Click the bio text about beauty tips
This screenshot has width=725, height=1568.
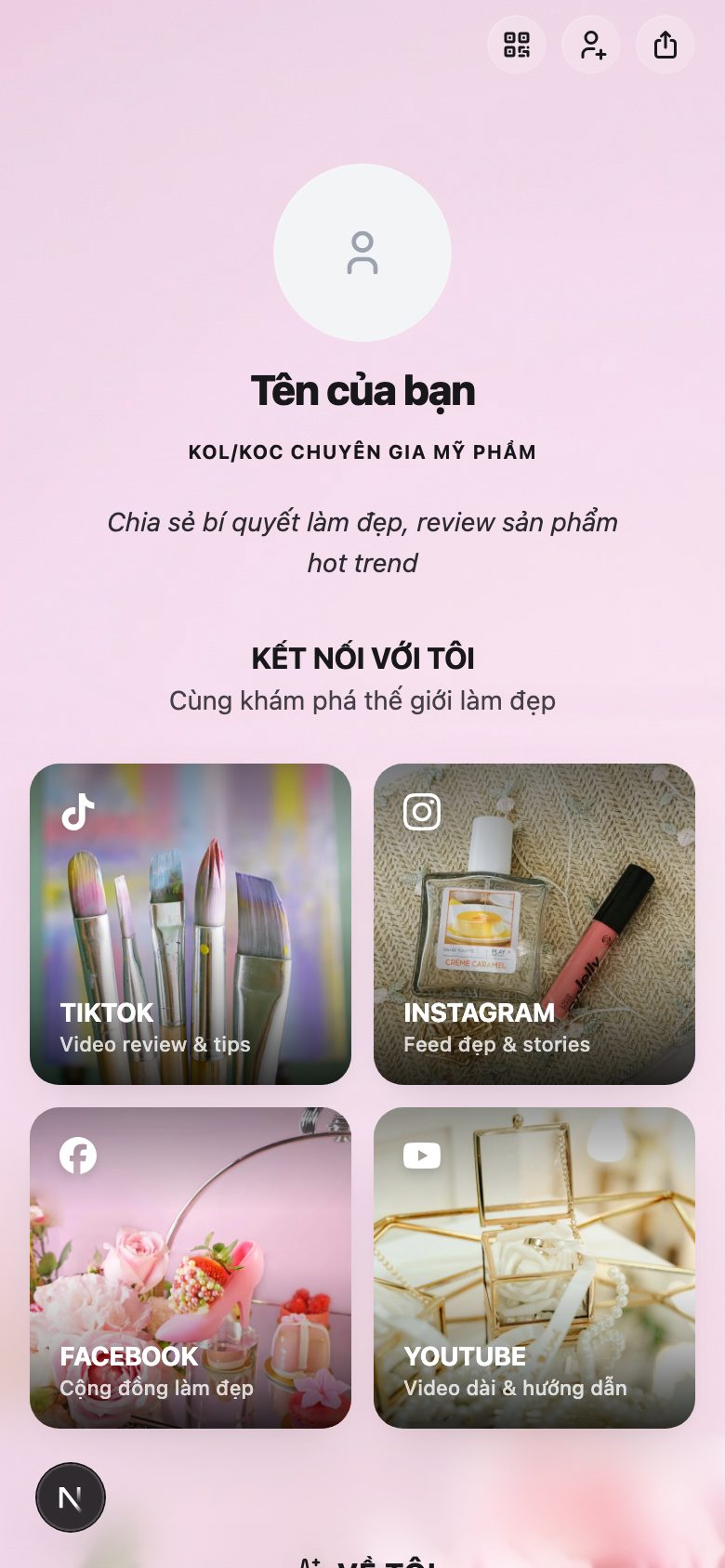tap(362, 541)
